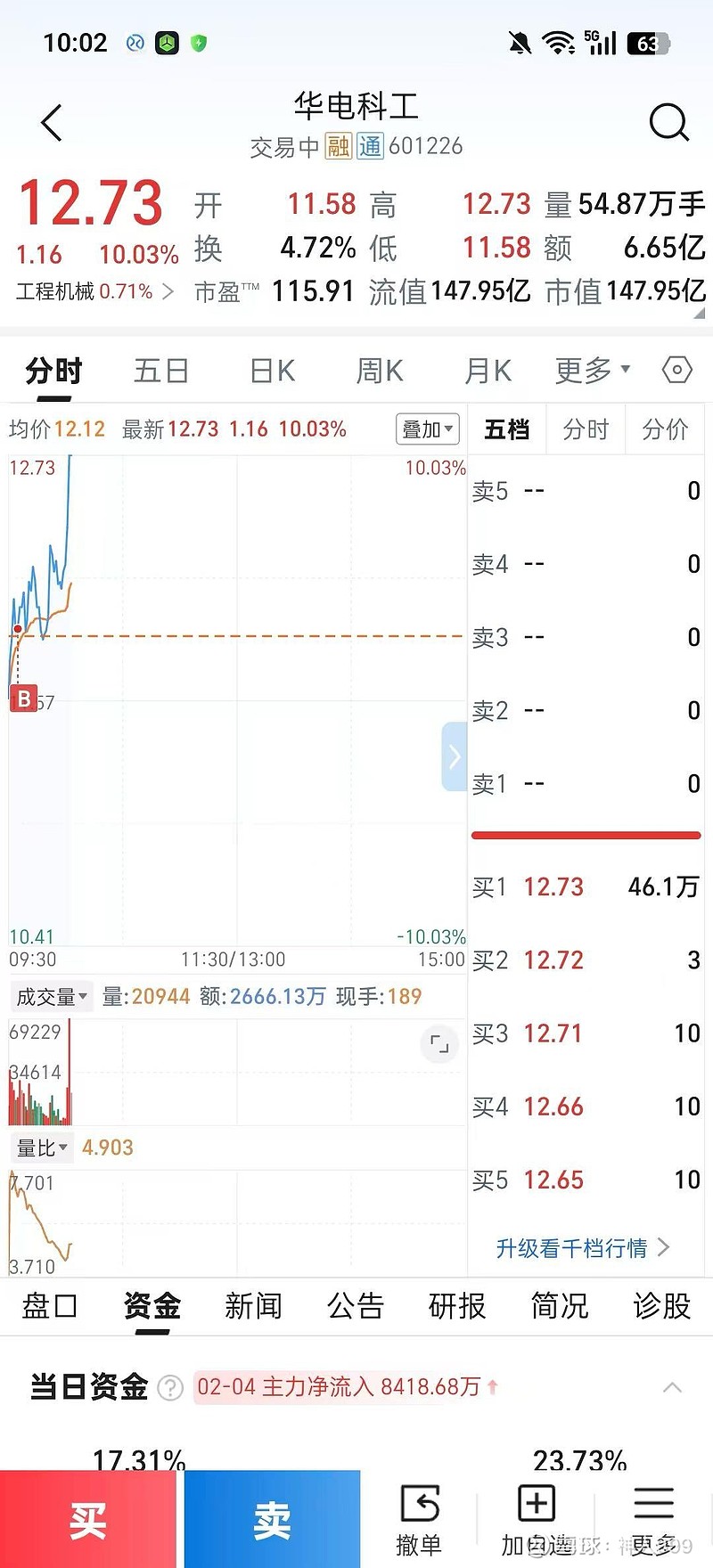Switch to the 日K chart tab
Image resolution: width=713 pixels, height=1568 pixels.
[272, 371]
